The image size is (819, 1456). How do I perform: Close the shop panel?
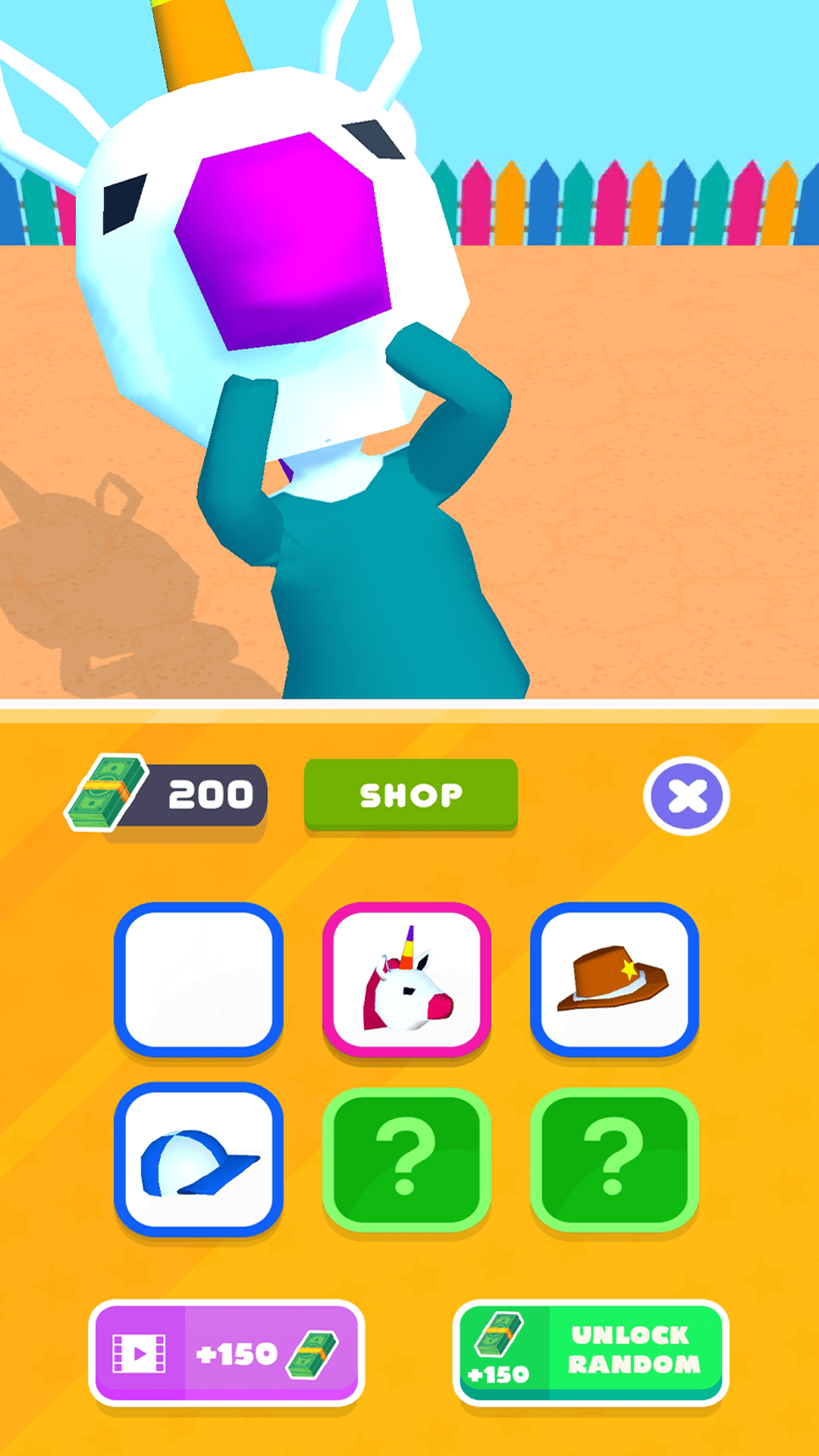coord(686,796)
